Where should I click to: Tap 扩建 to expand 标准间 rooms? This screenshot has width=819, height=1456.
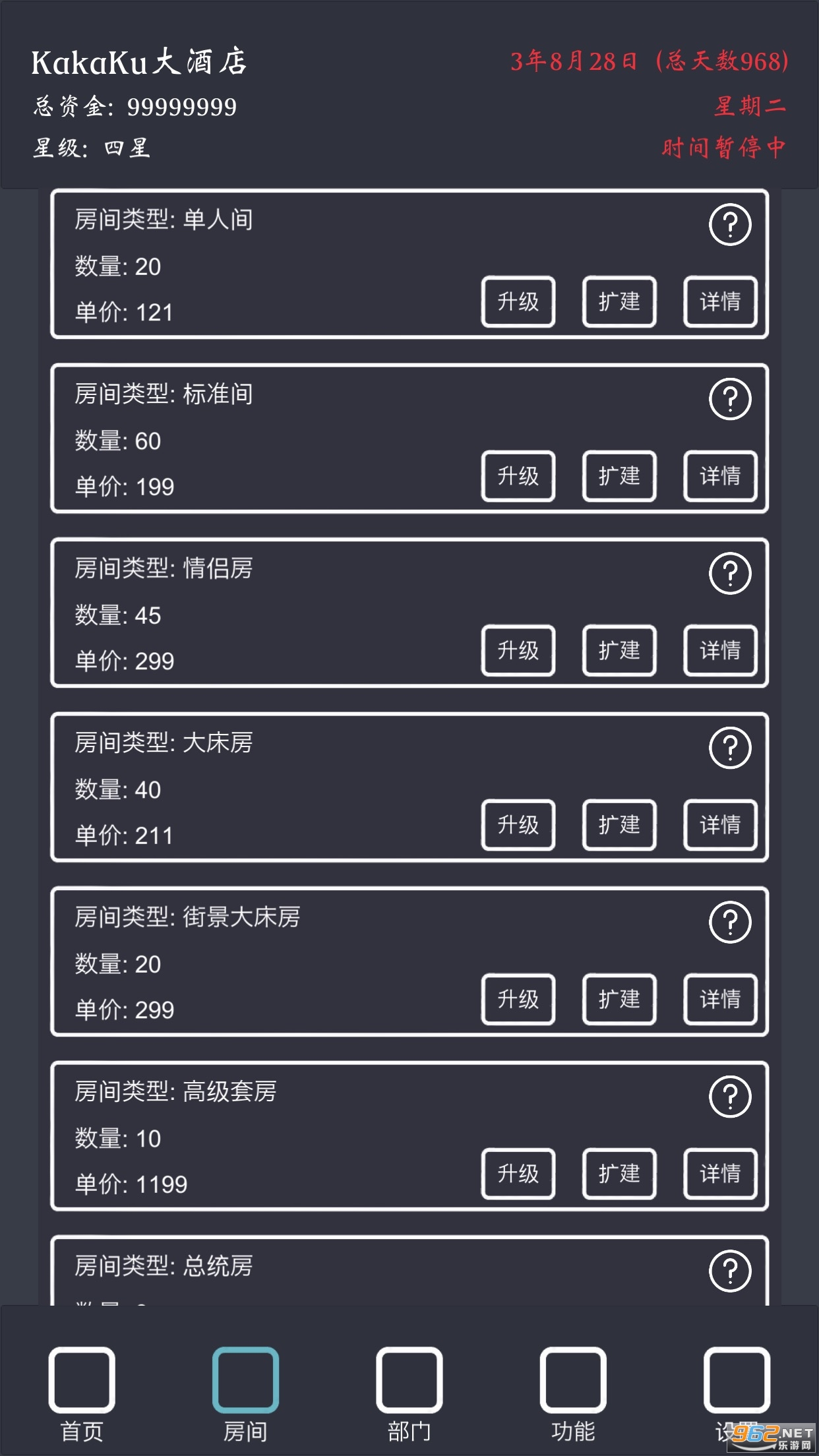pyautogui.click(x=619, y=476)
